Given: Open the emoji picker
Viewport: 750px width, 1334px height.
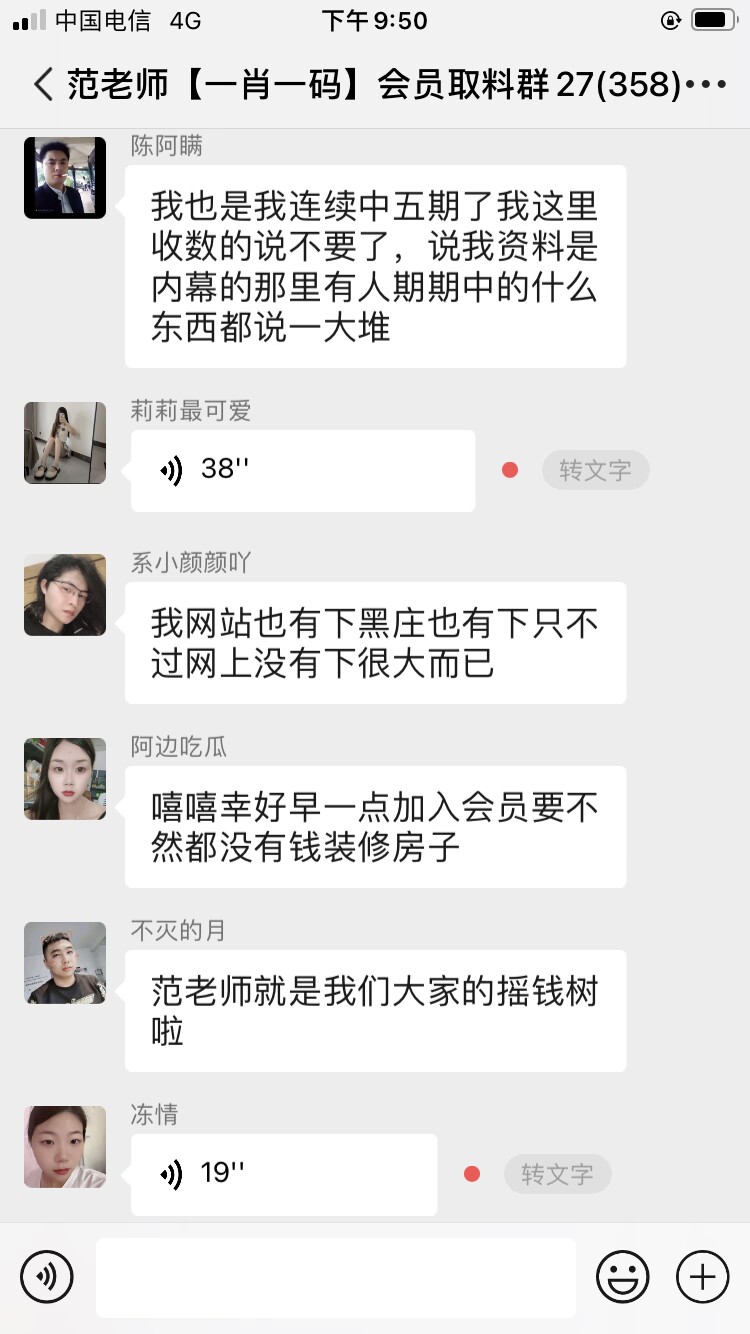Looking at the screenshot, I should click(622, 1277).
